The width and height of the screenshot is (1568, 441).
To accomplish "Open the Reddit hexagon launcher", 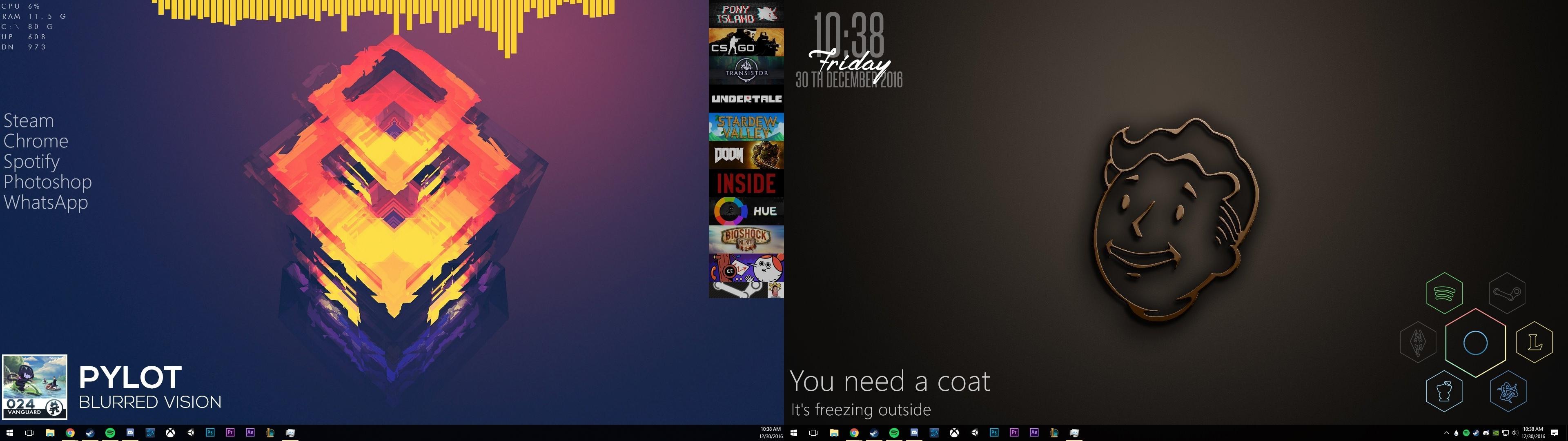I will [1444, 391].
